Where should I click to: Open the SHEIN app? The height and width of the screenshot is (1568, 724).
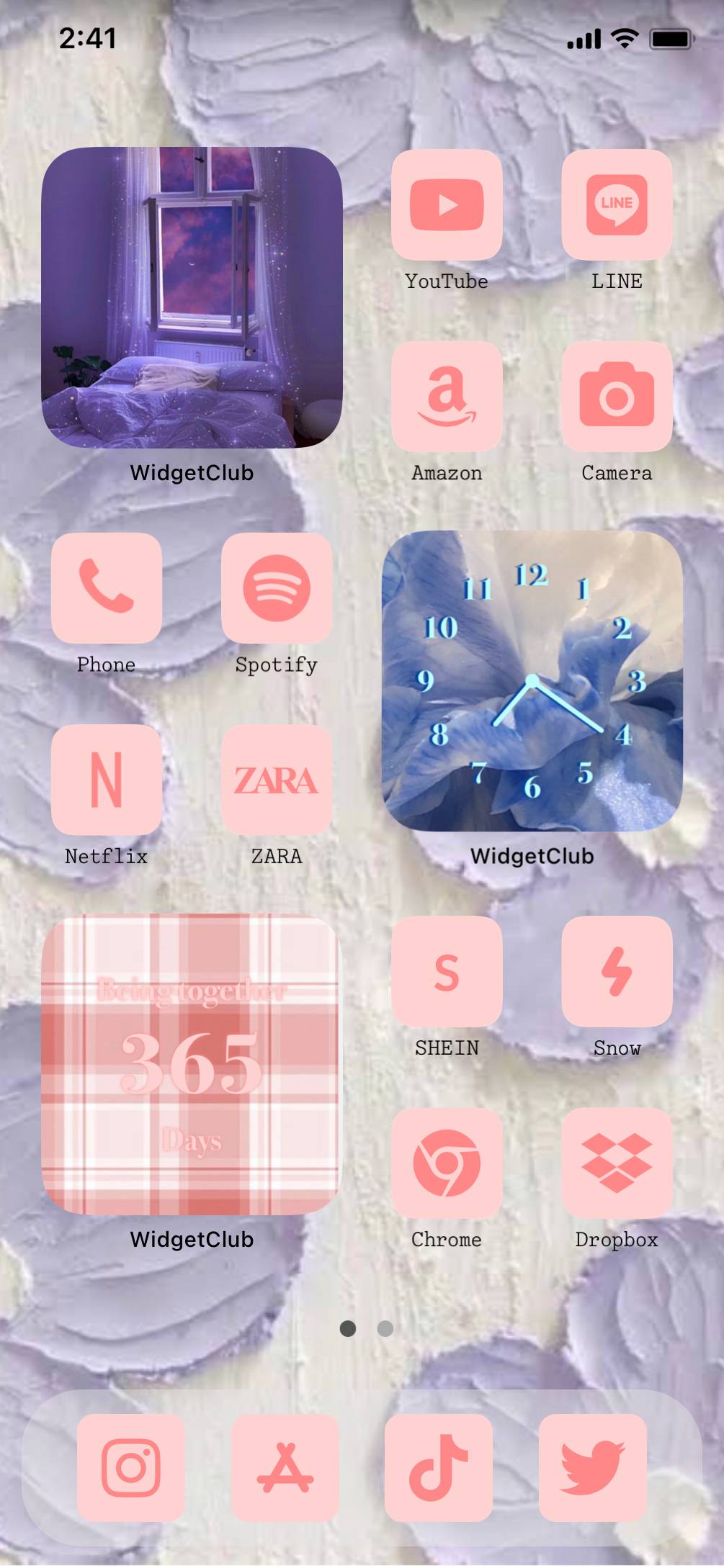[x=447, y=971]
